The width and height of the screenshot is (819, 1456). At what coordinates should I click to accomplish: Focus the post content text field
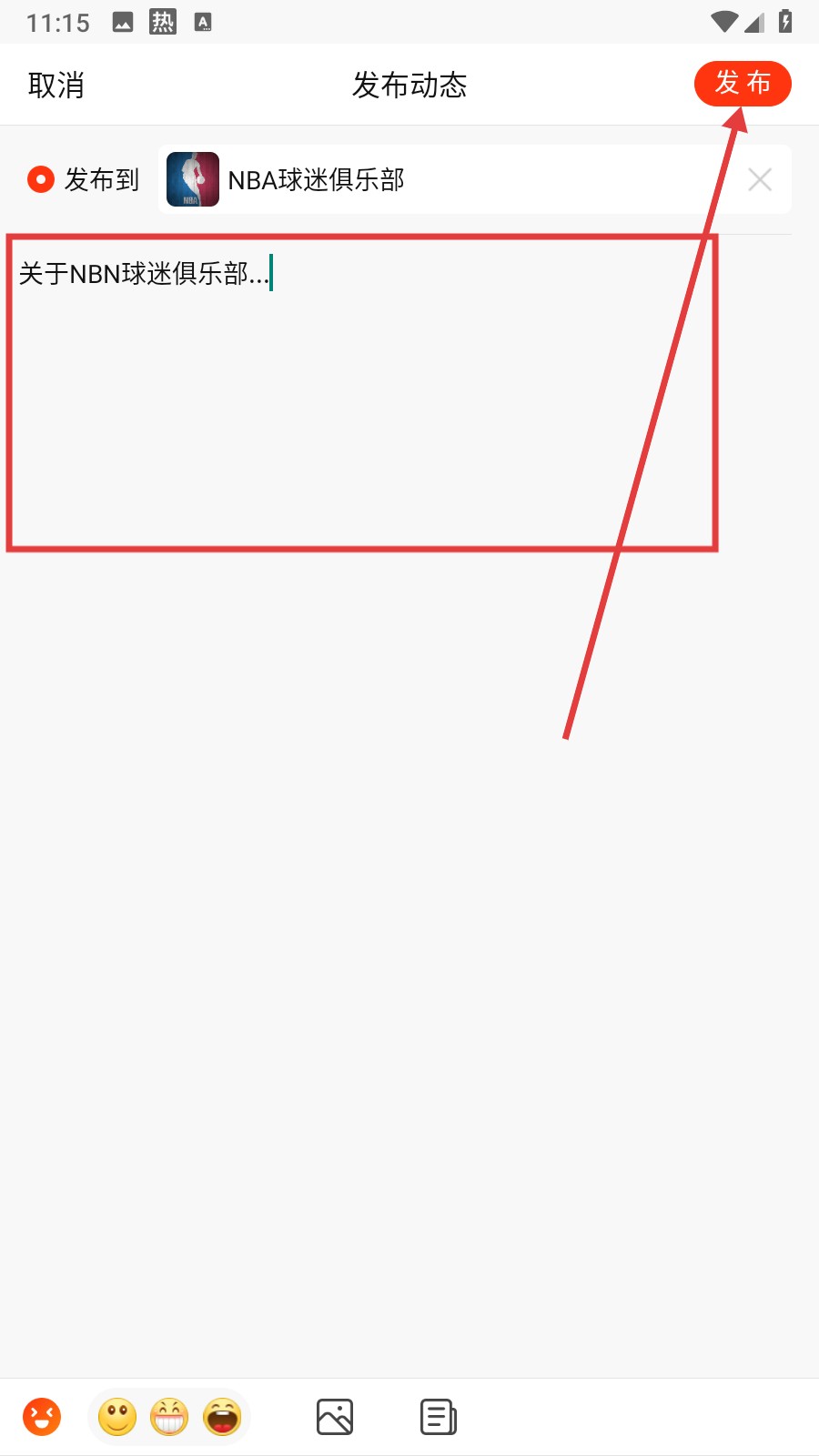click(x=364, y=391)
